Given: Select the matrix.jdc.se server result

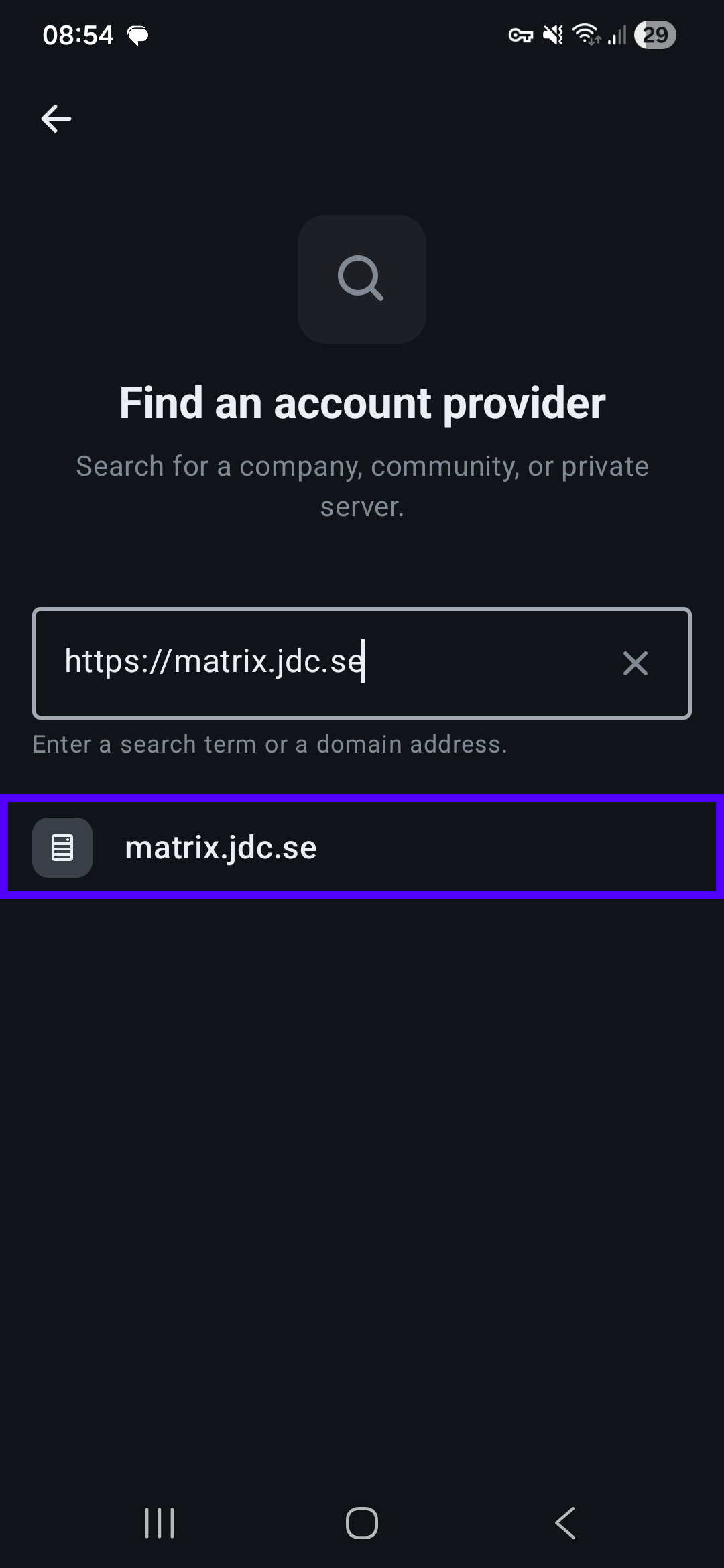Looking at the screenshot, I should click(x=362, y=847).
